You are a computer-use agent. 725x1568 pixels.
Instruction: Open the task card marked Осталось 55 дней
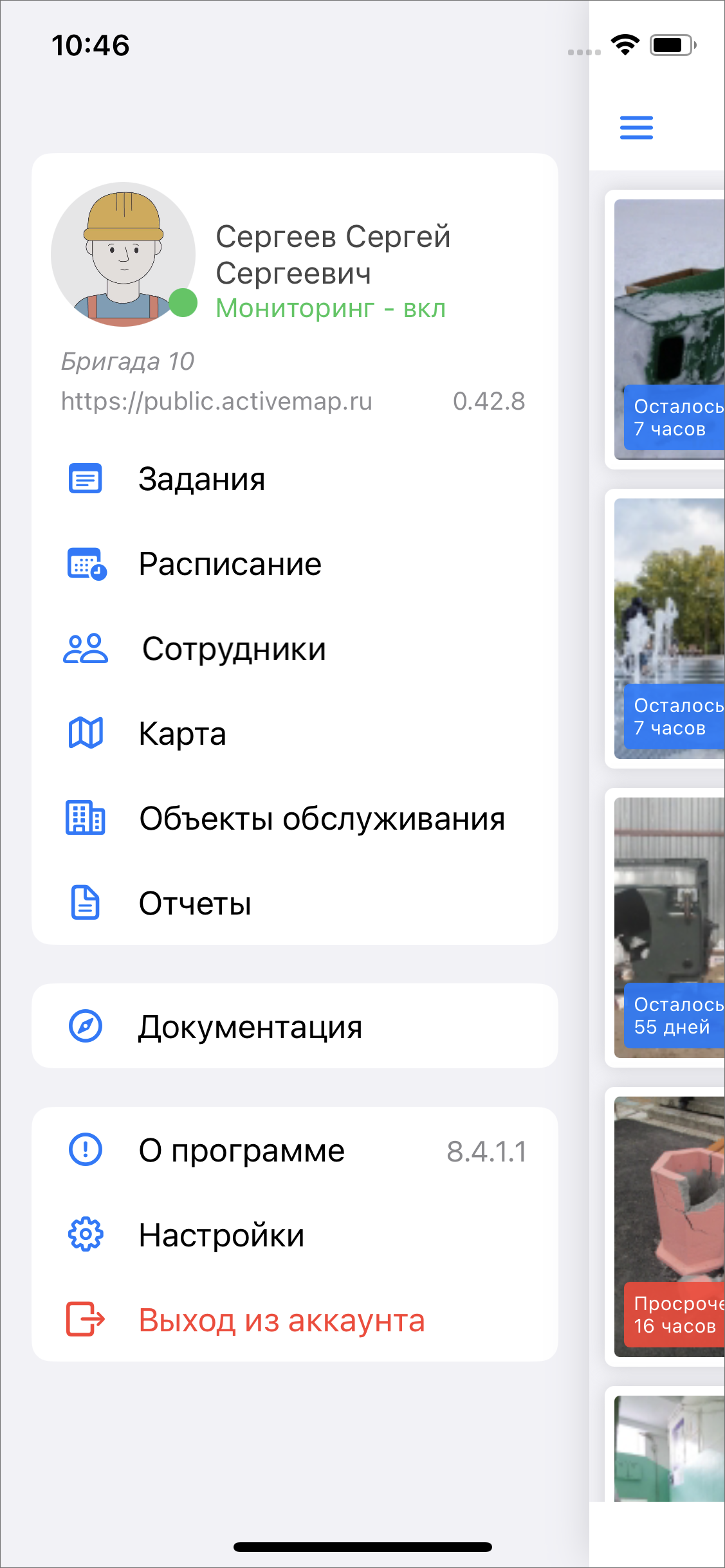(x=666, y=927)
